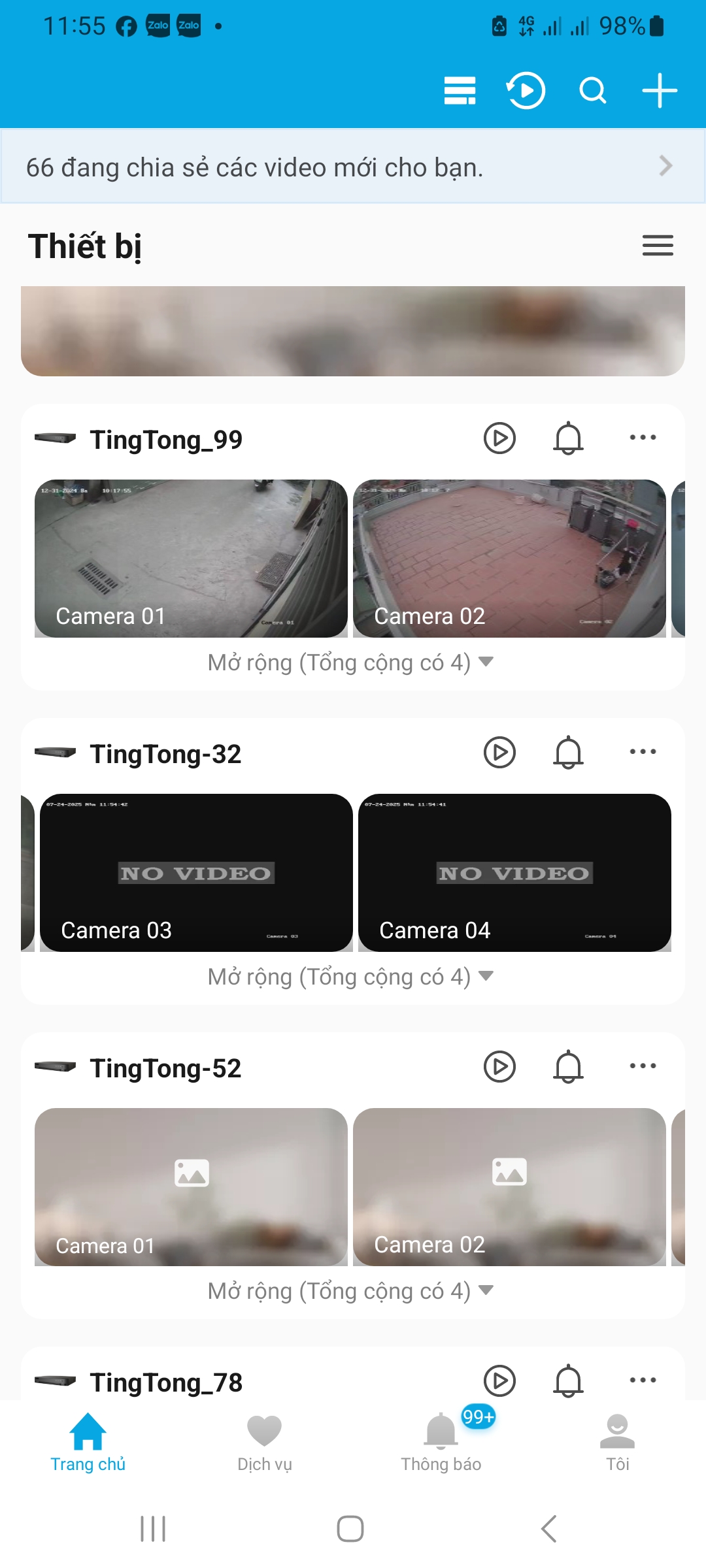706x1568 pixels.
Task: Open the notification bell for TingTong-52
Action: click(x=568, y=1067)
